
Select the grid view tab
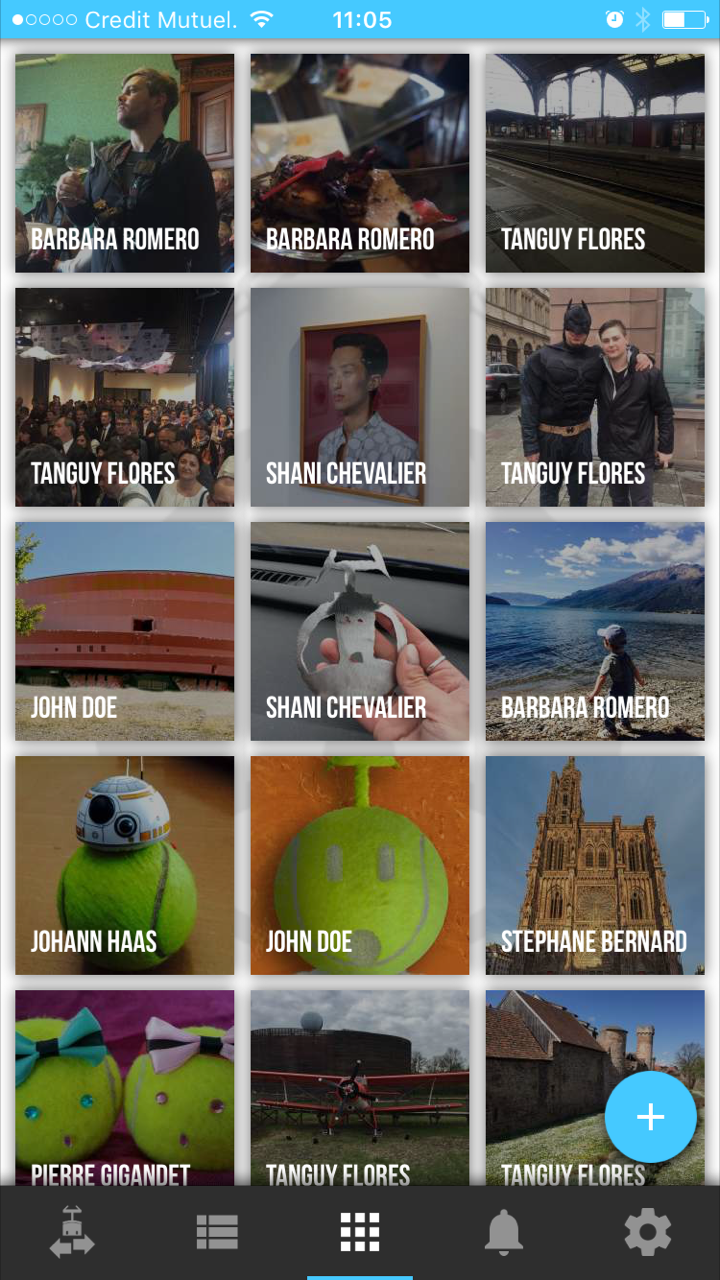(x=360, y=1233)
